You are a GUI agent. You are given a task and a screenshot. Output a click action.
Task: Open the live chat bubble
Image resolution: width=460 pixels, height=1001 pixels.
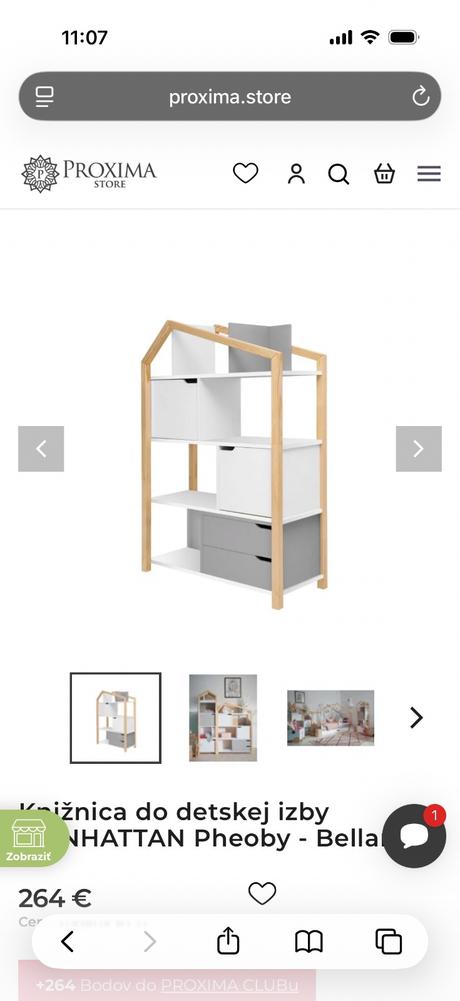pos(414,835)
